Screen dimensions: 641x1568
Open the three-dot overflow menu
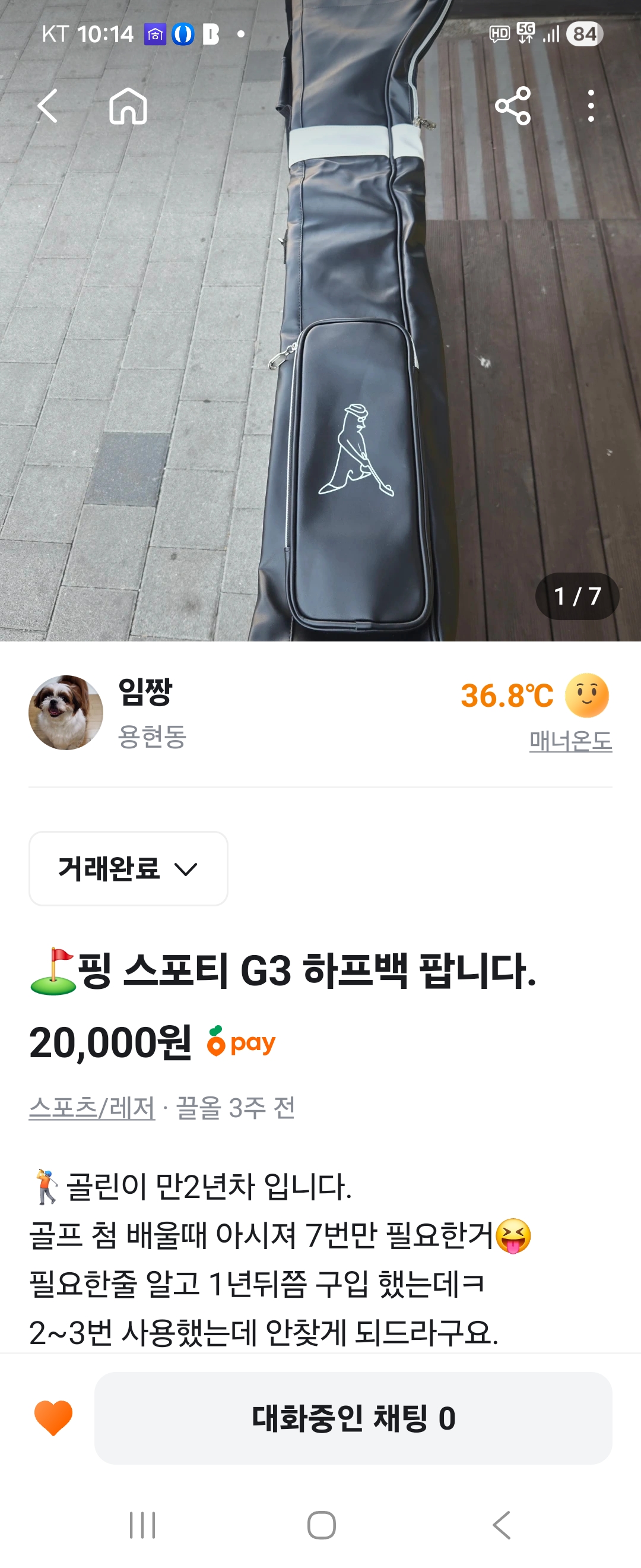(591, 106)
